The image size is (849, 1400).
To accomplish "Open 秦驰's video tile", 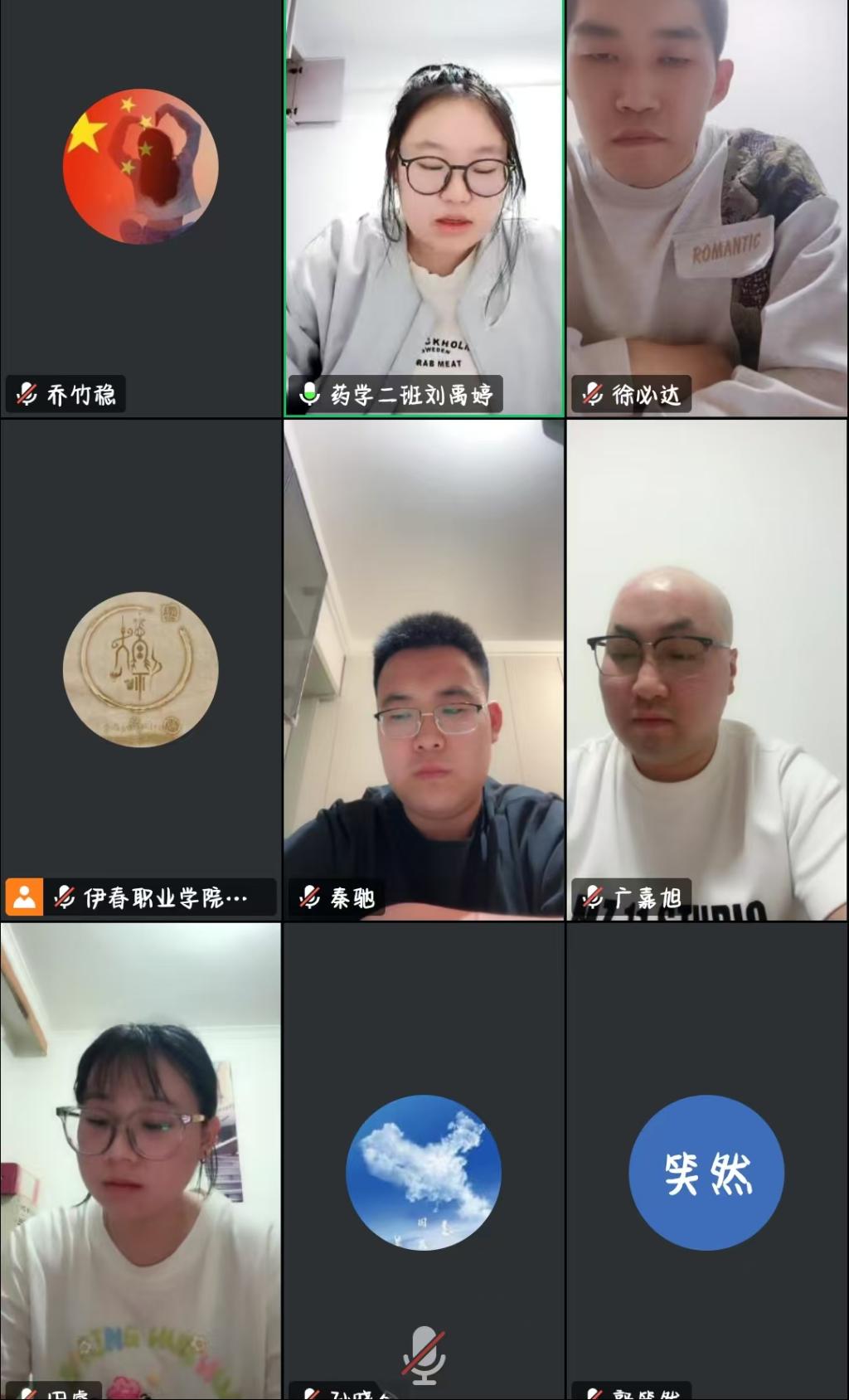I will pos(424,668).
